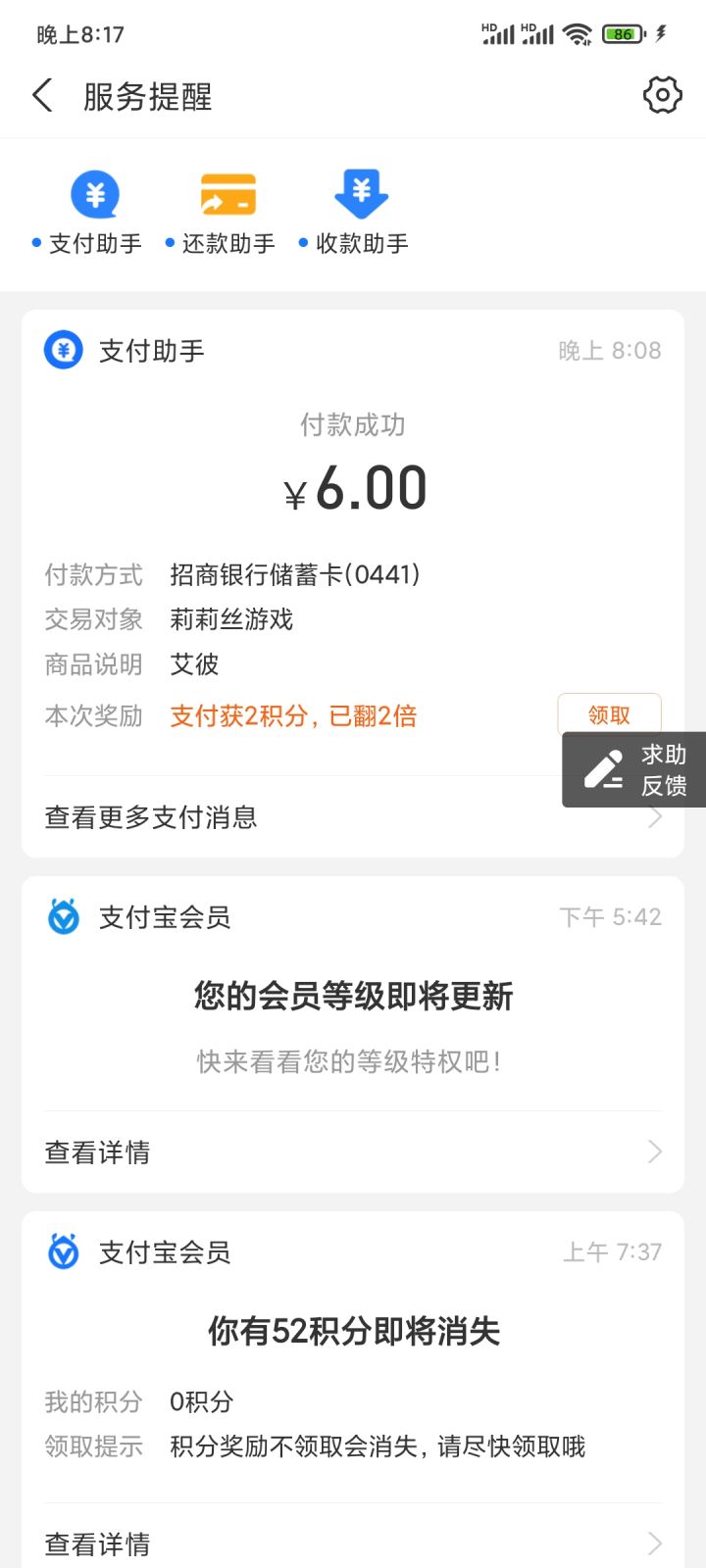Select the 服务提醒 title bar
706x1568 pixels.
tap(147, 96)
